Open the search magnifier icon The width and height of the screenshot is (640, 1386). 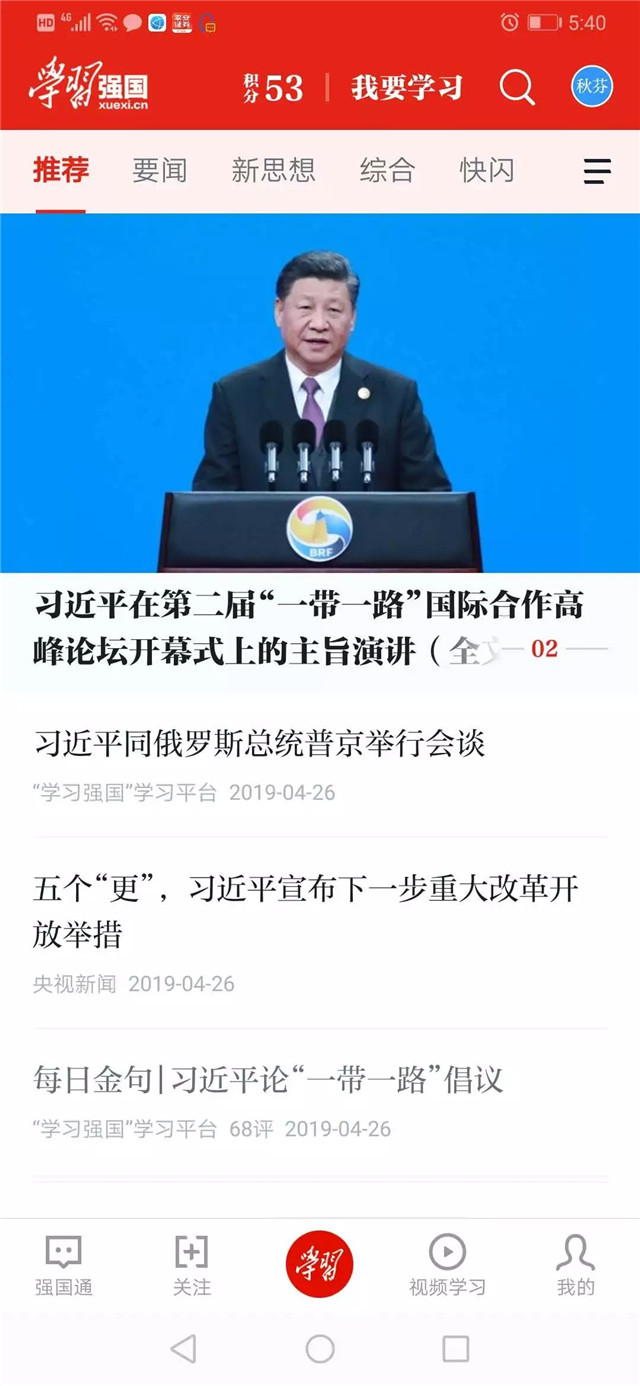coord(517,88)
